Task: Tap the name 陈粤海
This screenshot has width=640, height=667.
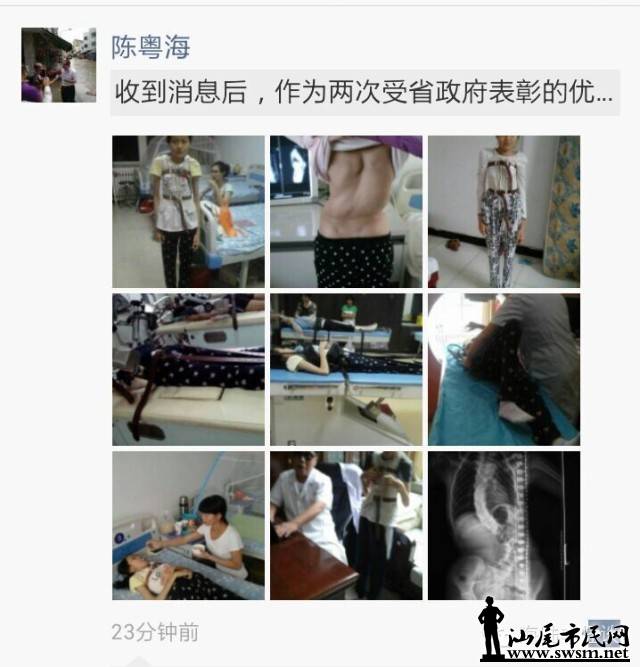Action: [151, 47]
